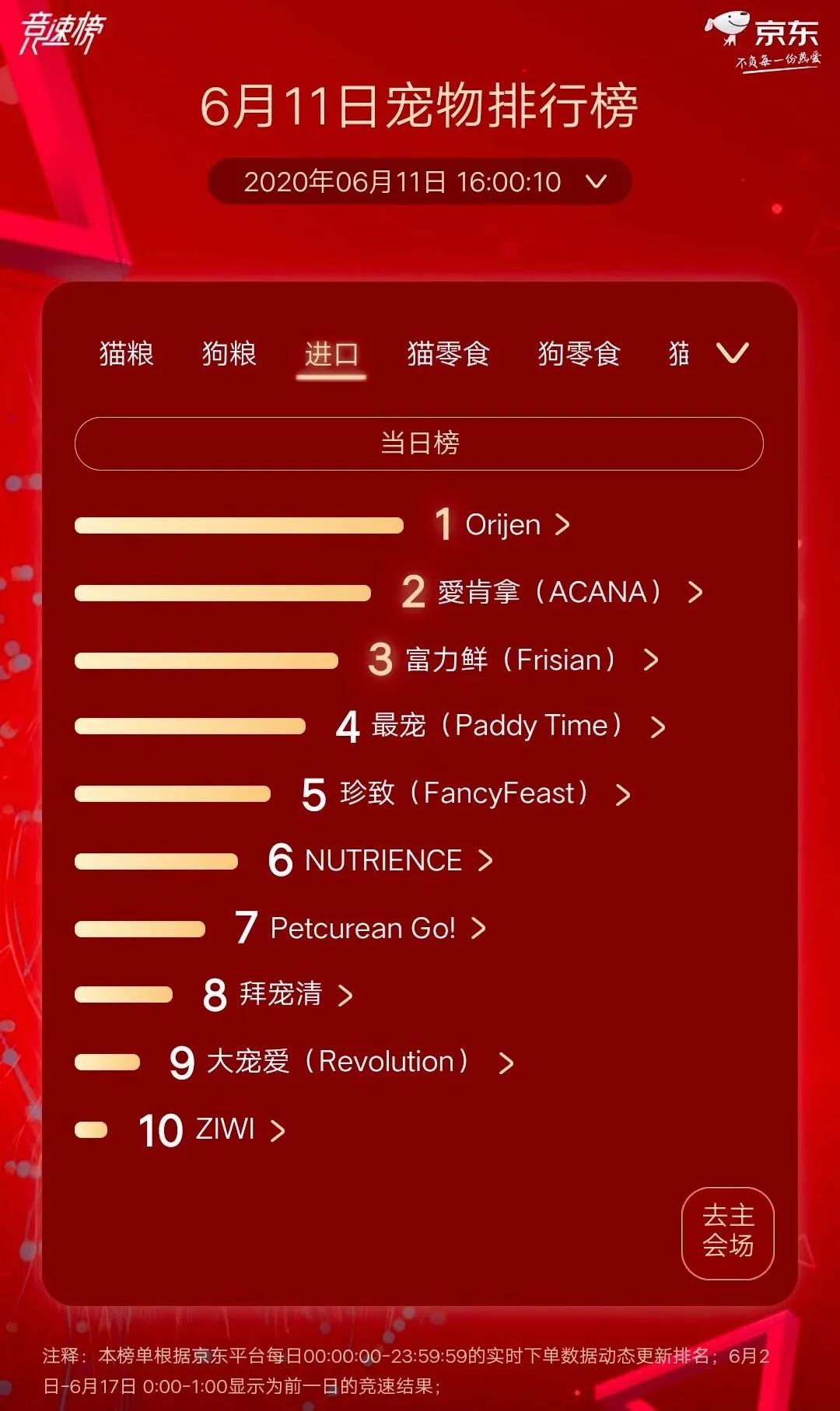Click the 当日榜 button
Screen dimensions: 840x1411
tap(420, 442)
